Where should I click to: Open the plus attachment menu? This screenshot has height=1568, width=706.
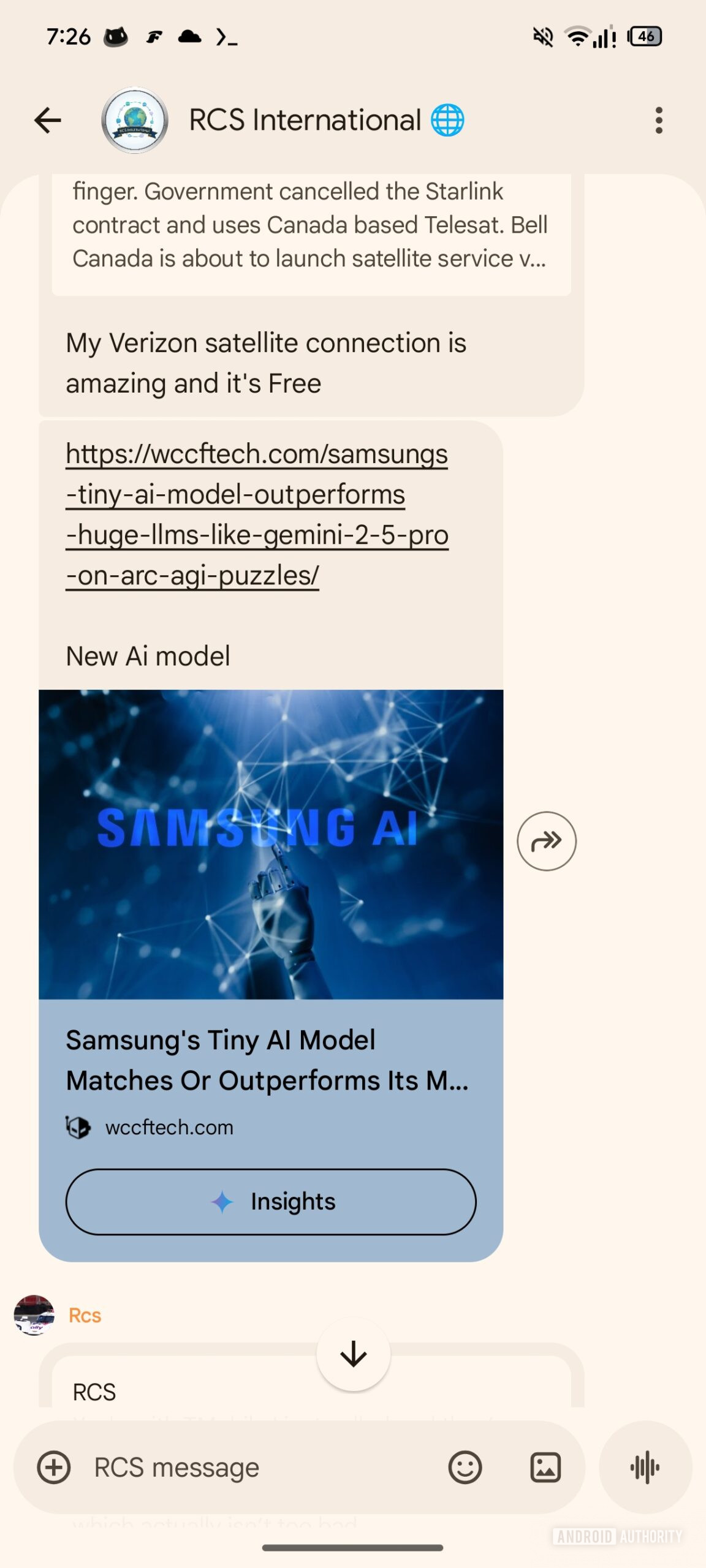tap(54, 1468)
